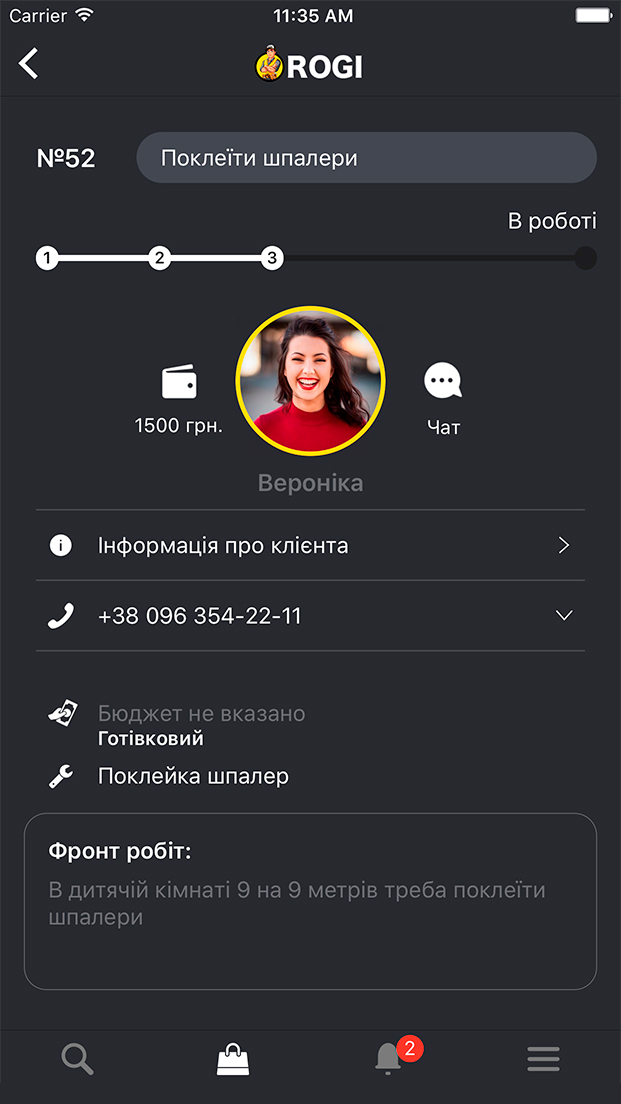The width and height of the screenshot is (621, 1104).
Task: Switch to the search tab
Action: pyautogui.click(x=77, y=1058)
